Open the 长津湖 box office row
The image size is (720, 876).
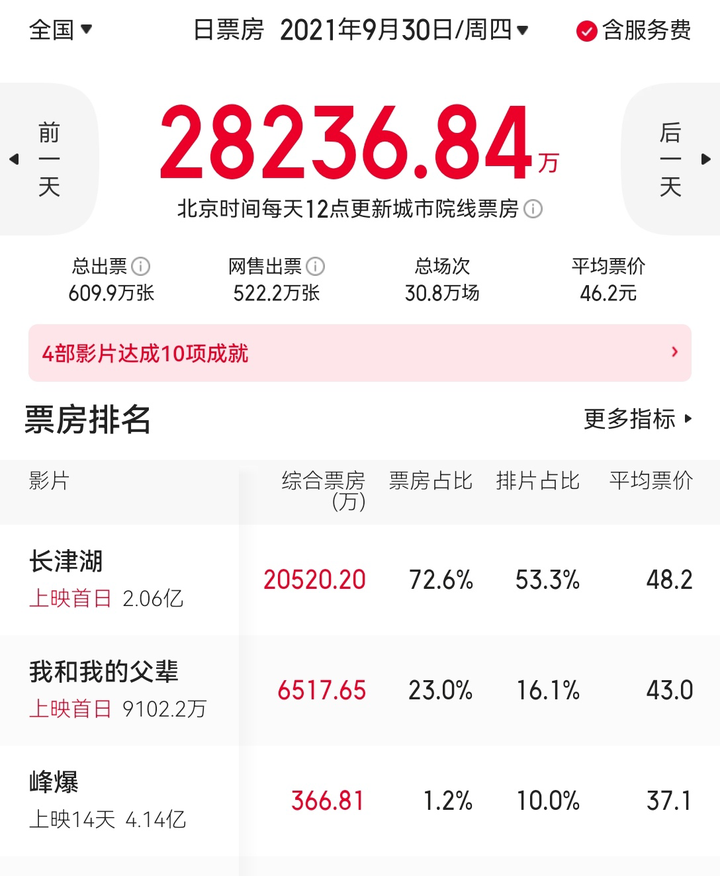tap(360, 580)
